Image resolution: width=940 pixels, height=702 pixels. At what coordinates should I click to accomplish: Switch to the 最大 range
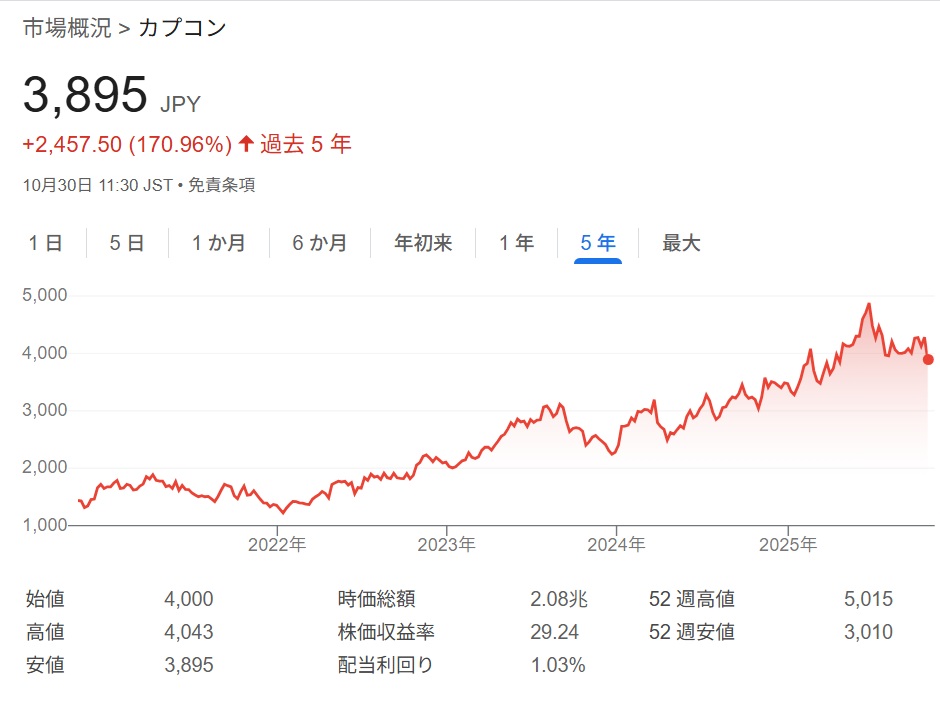pyautogui.click(x=681, y=243)
